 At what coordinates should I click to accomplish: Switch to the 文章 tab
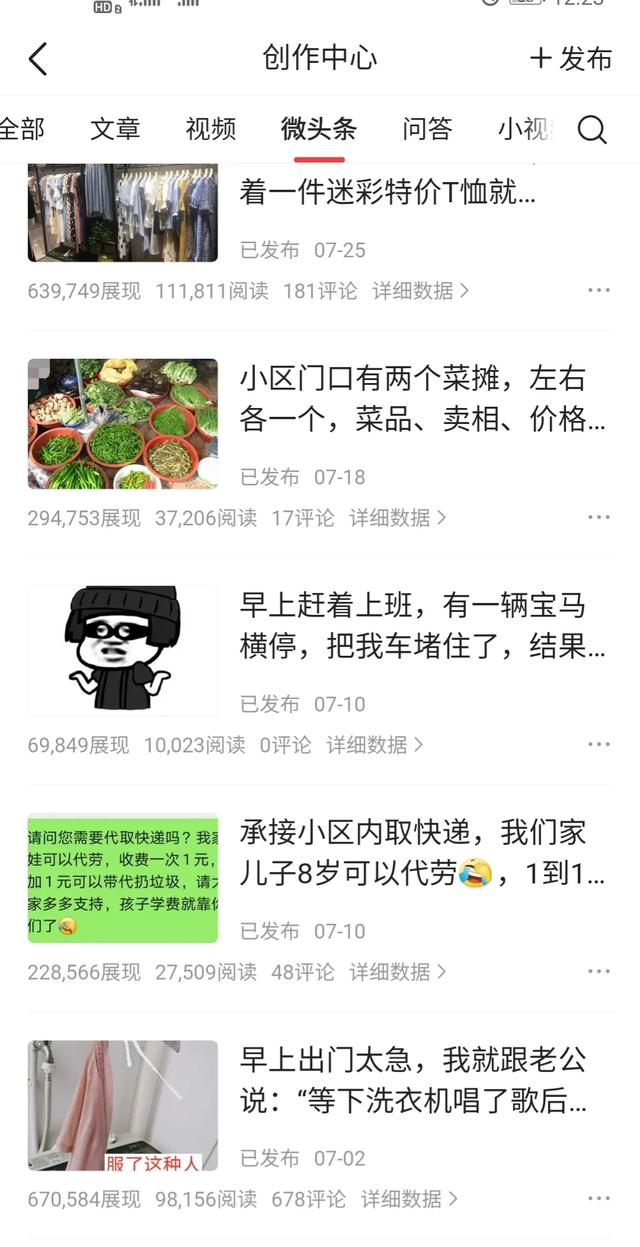click(115, 129)
